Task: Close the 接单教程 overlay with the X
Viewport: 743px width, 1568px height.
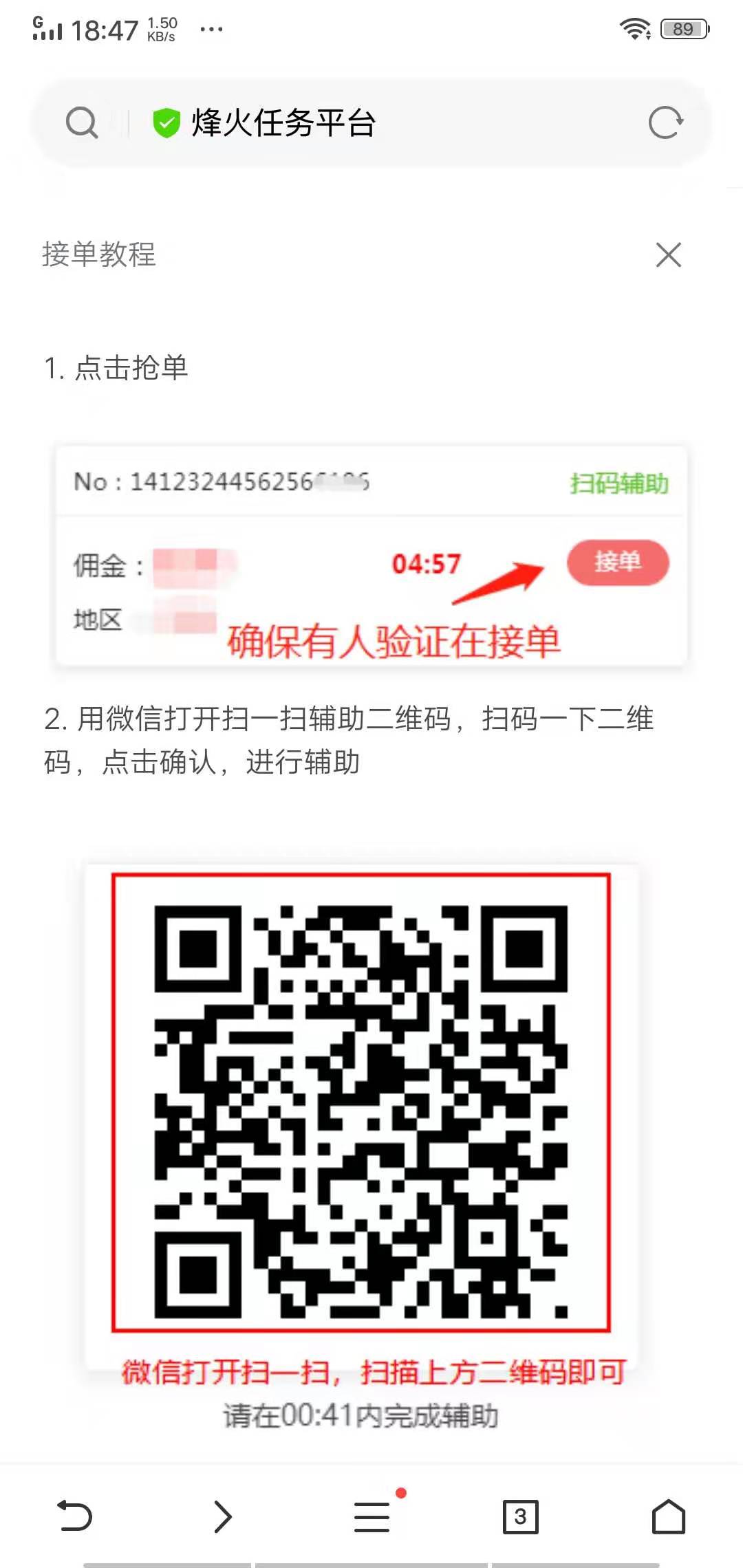Action: tap(668, 255)
